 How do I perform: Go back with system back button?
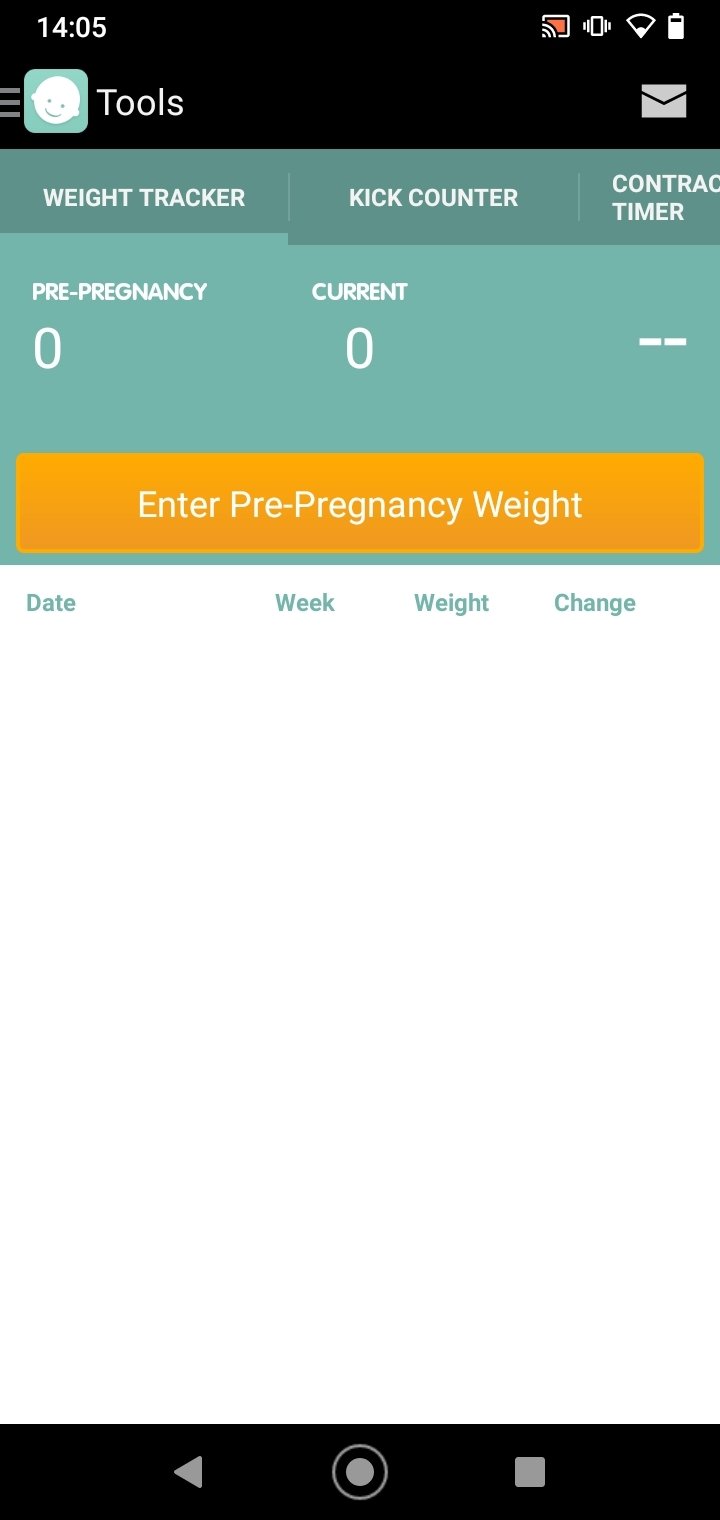coord(188,1471)
